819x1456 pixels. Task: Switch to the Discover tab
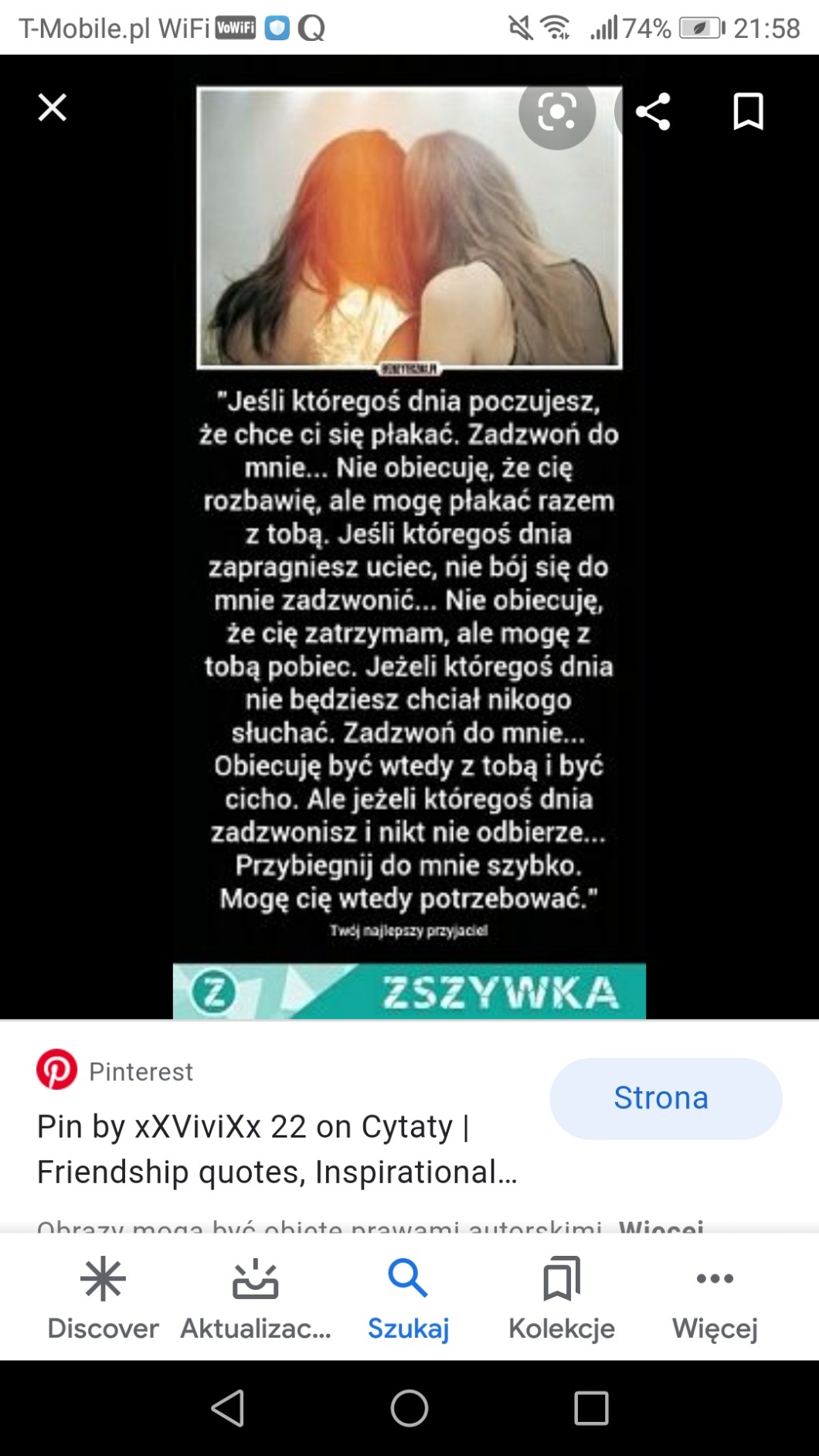point(103,1298)
